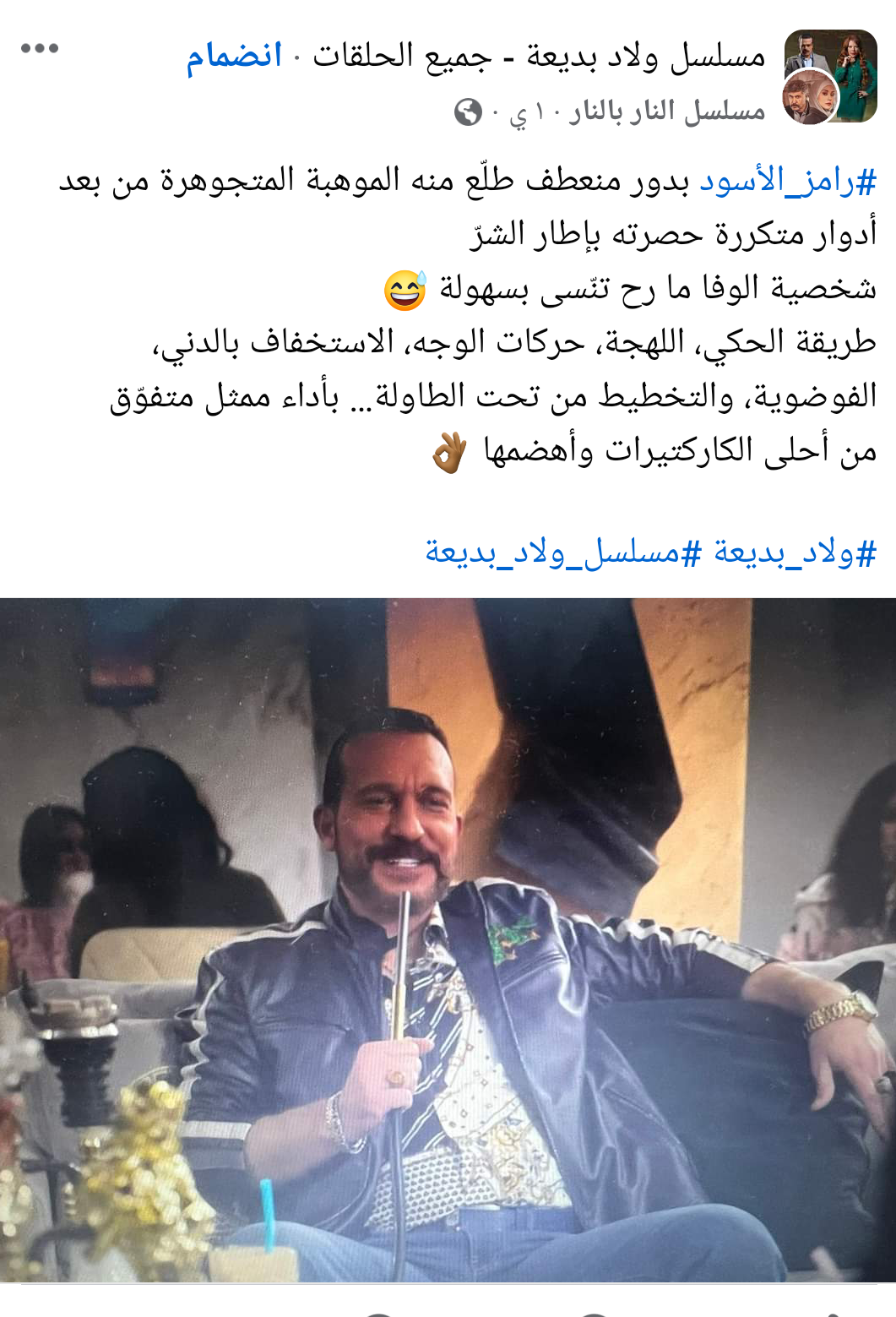The height and width of the screenshot is (1317, 896).
Task: Tap انضمام to join the group
Action: [x=234, y=57]
